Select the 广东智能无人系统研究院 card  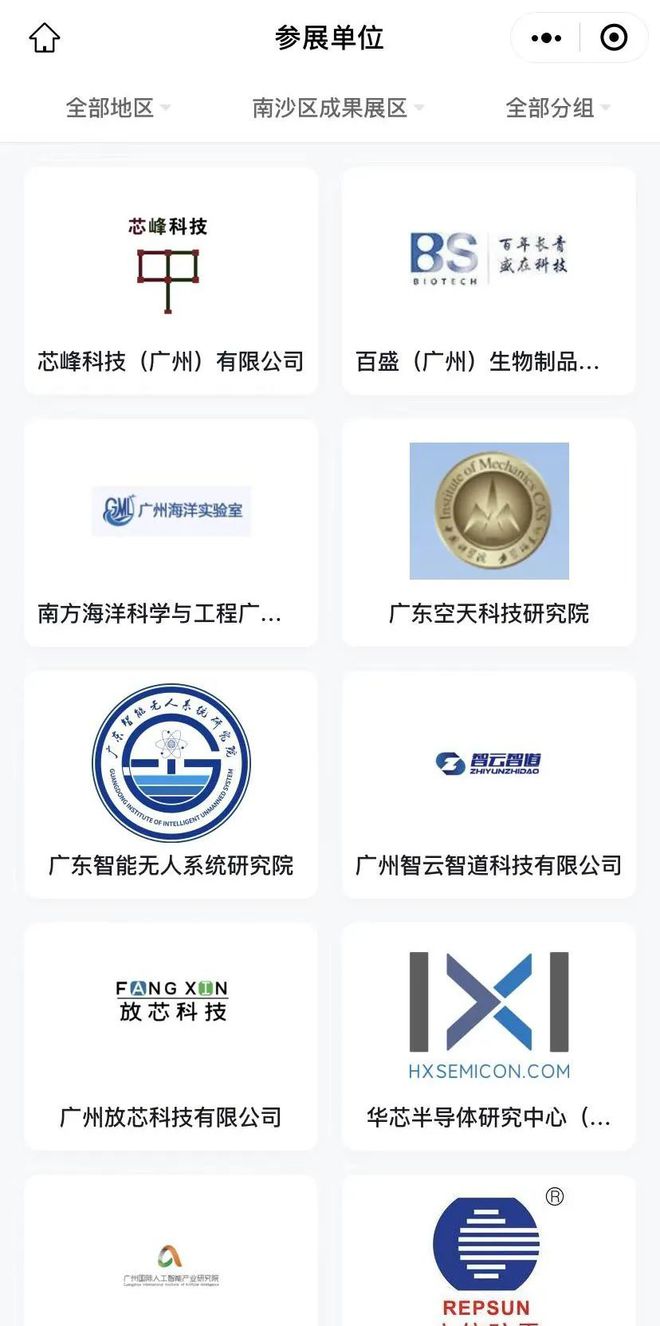coord(171,785)
